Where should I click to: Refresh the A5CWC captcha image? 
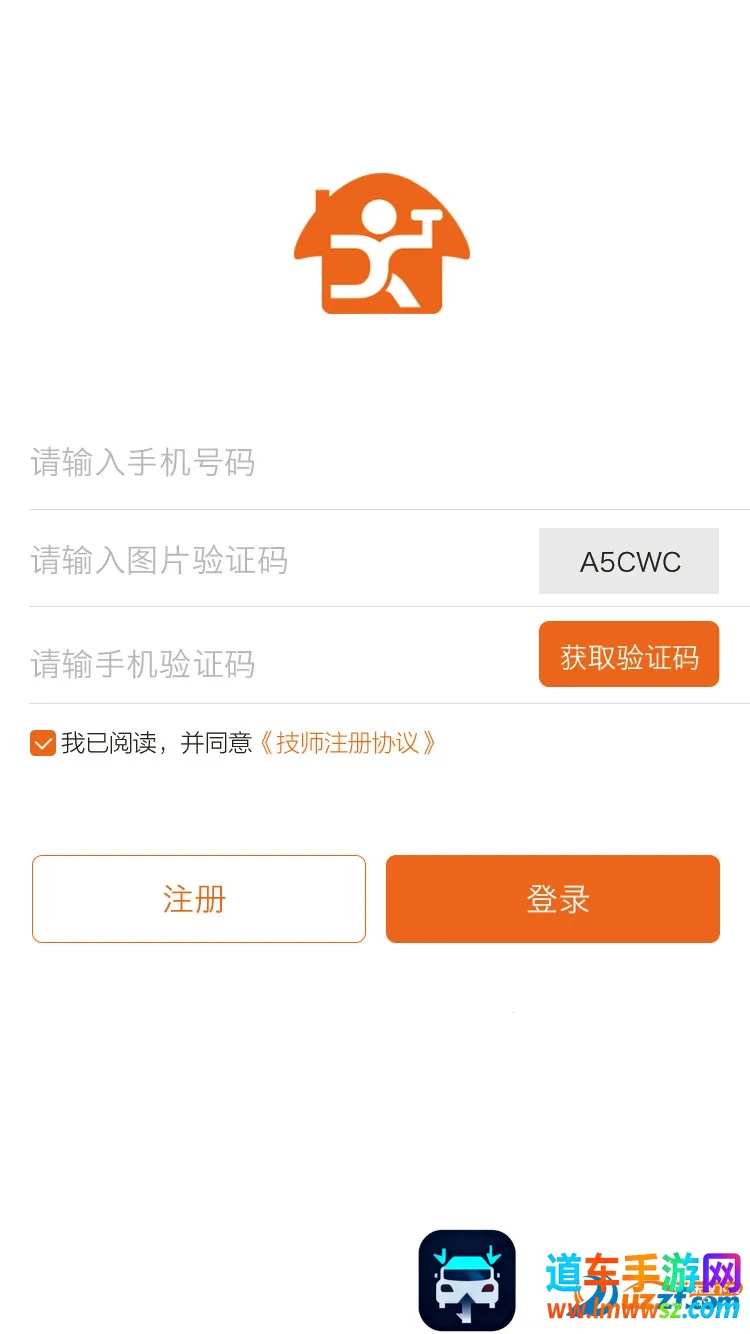[629, 561]
